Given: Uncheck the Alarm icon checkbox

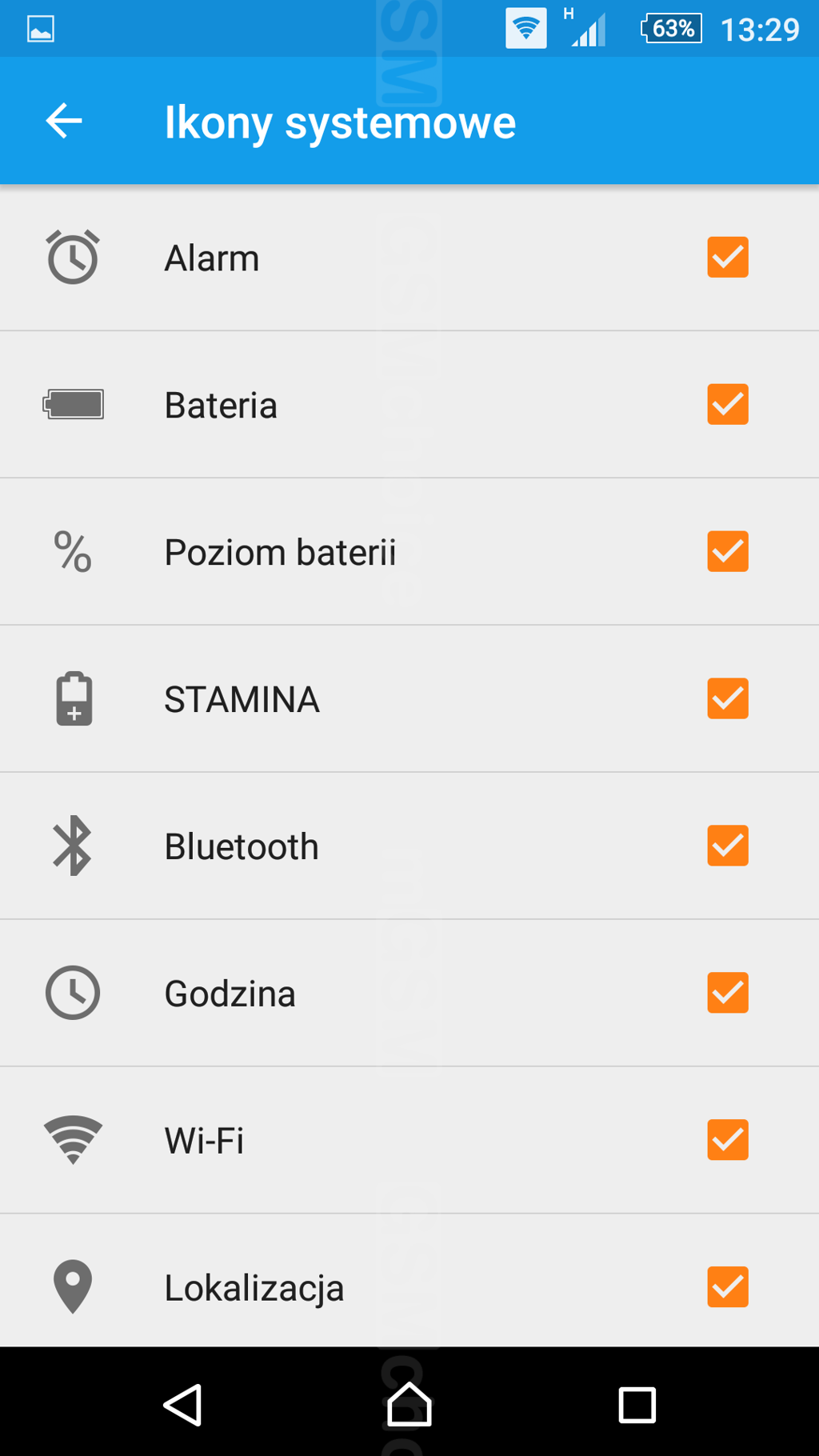Looking at the screenshot, I should (x=727, y=258).
